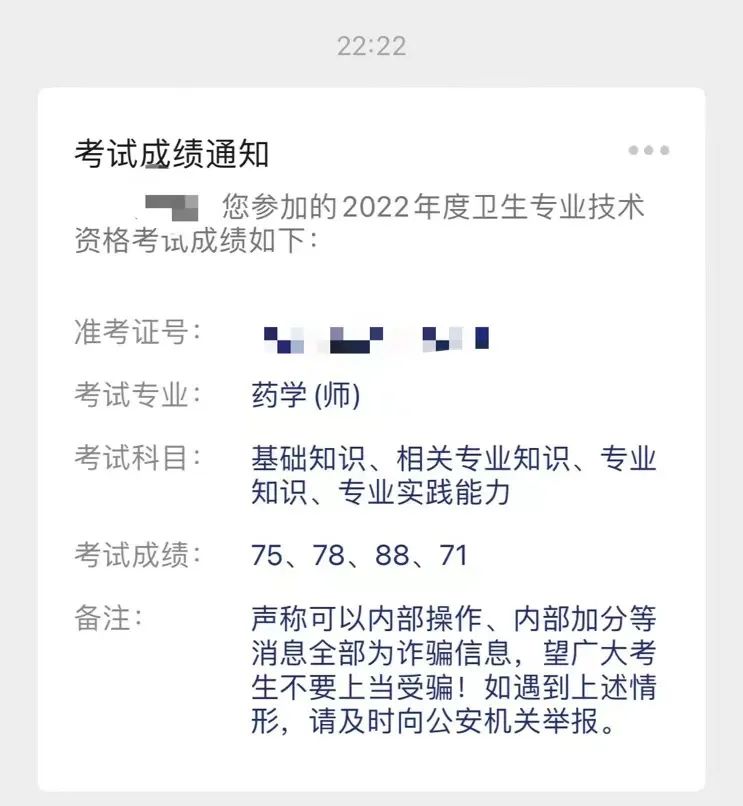Open the three-dot more options menu
743x806 pixels.
(647, 148)
